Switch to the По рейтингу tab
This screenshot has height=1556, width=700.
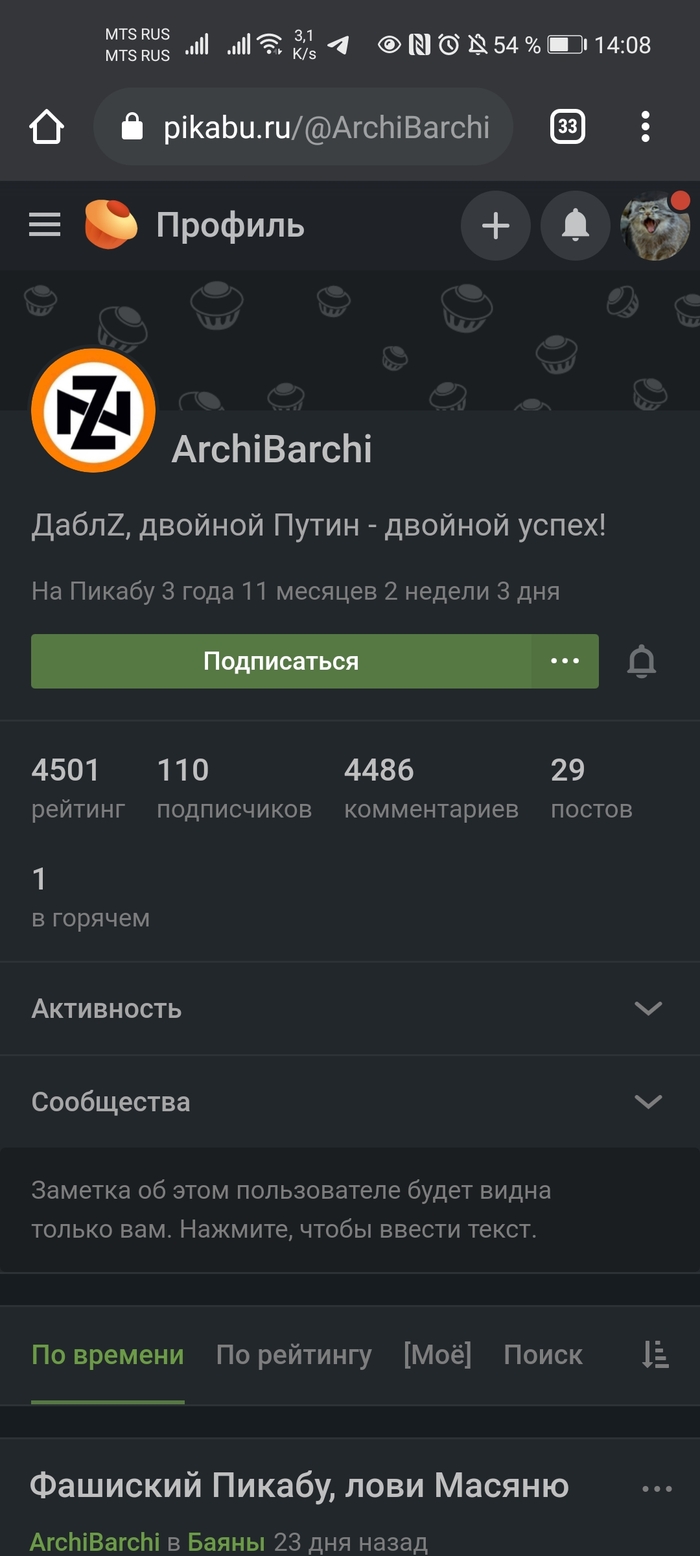point(294,1355)
